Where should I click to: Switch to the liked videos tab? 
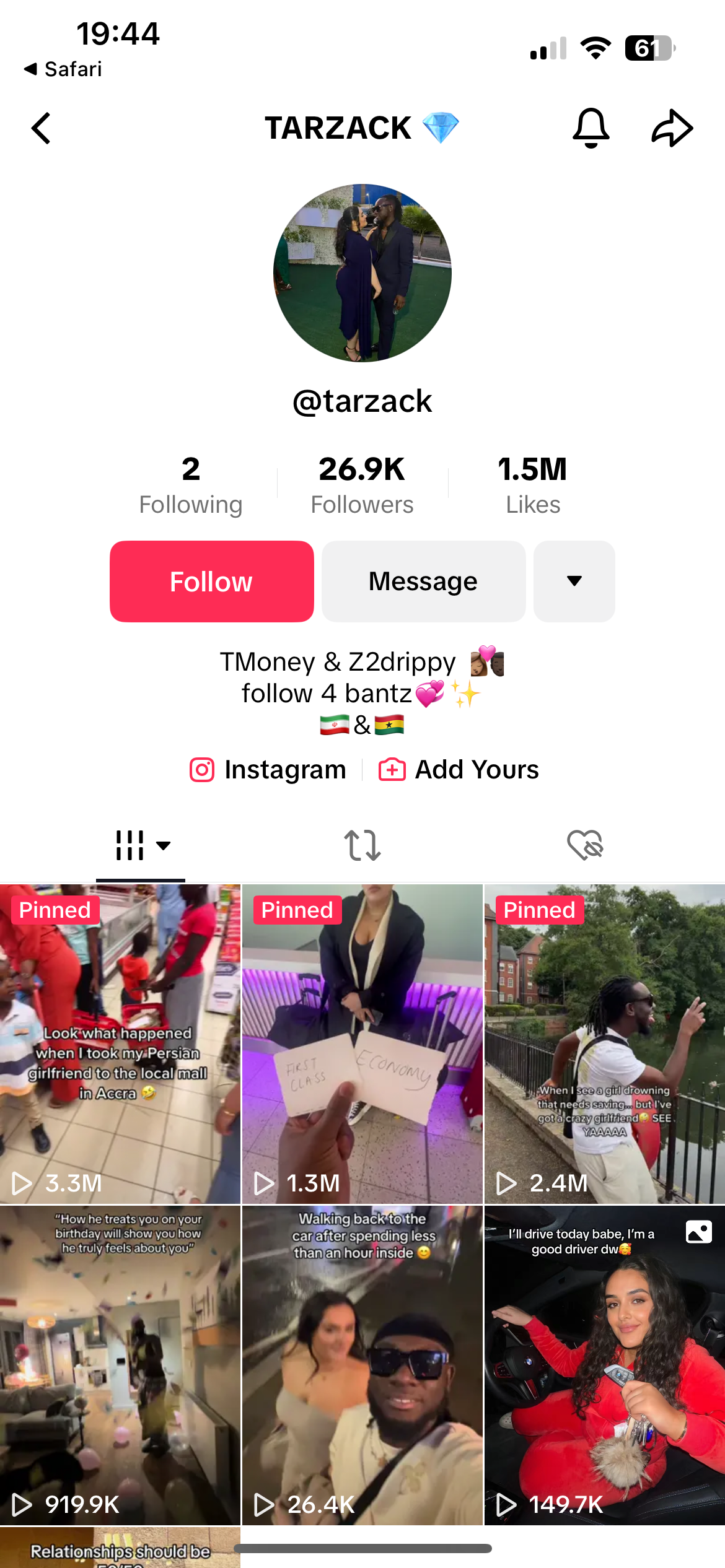pyautogui.click(x=585, y=845)
